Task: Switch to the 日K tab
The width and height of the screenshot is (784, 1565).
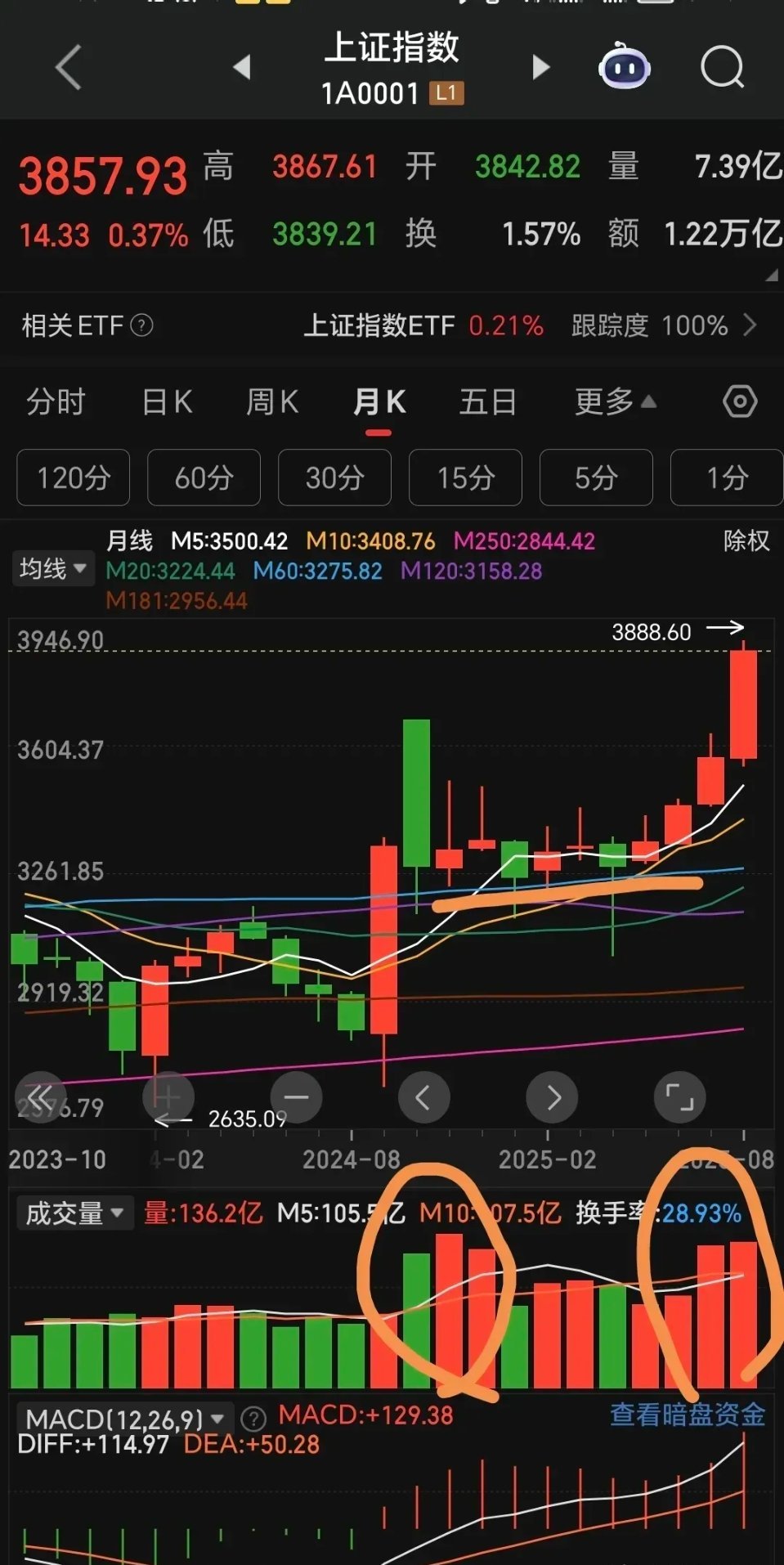Action: point(167,402)
